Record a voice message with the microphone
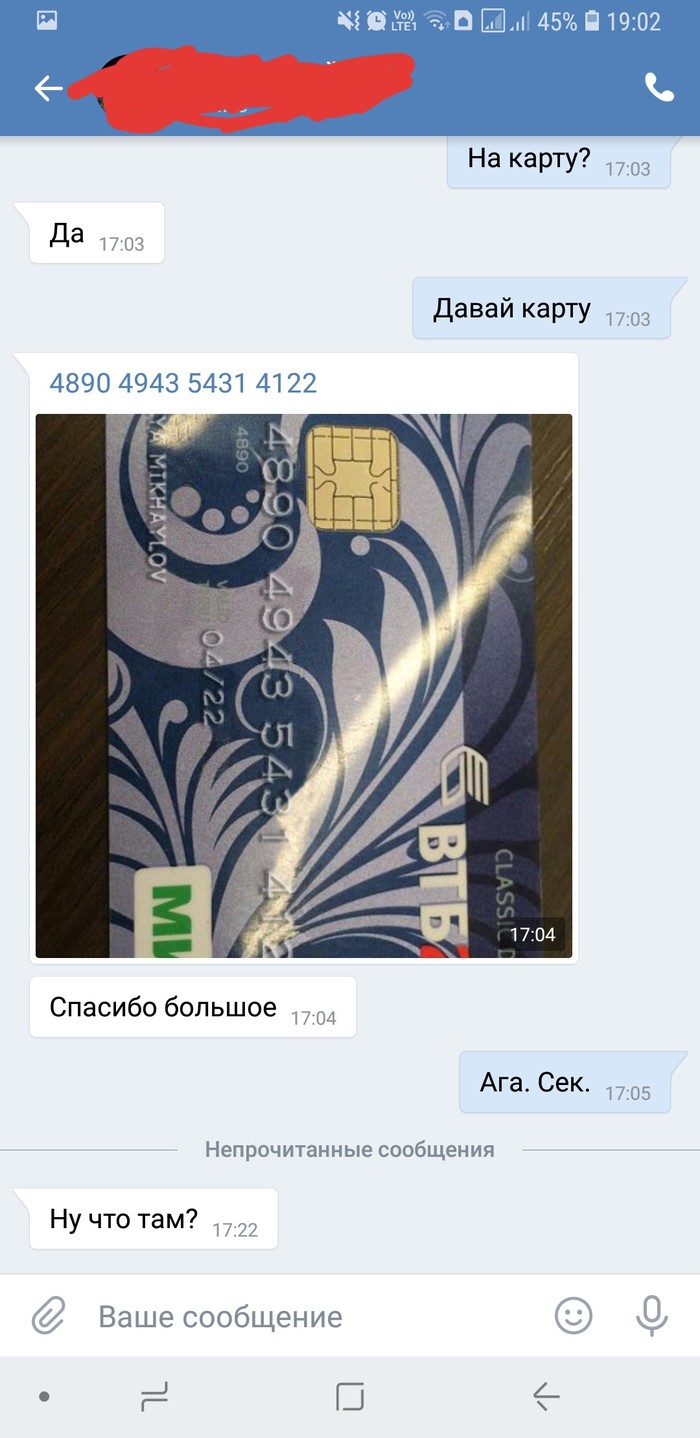This screenshot has height=1438, width=700. [652, 1316]
